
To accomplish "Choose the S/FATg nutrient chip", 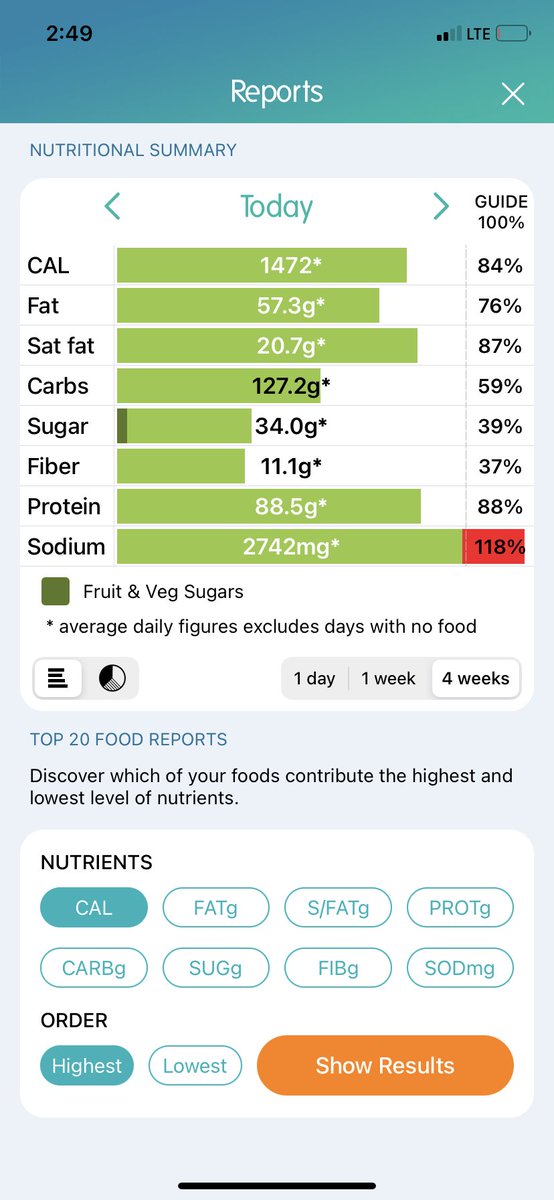I will click(339, 908).
